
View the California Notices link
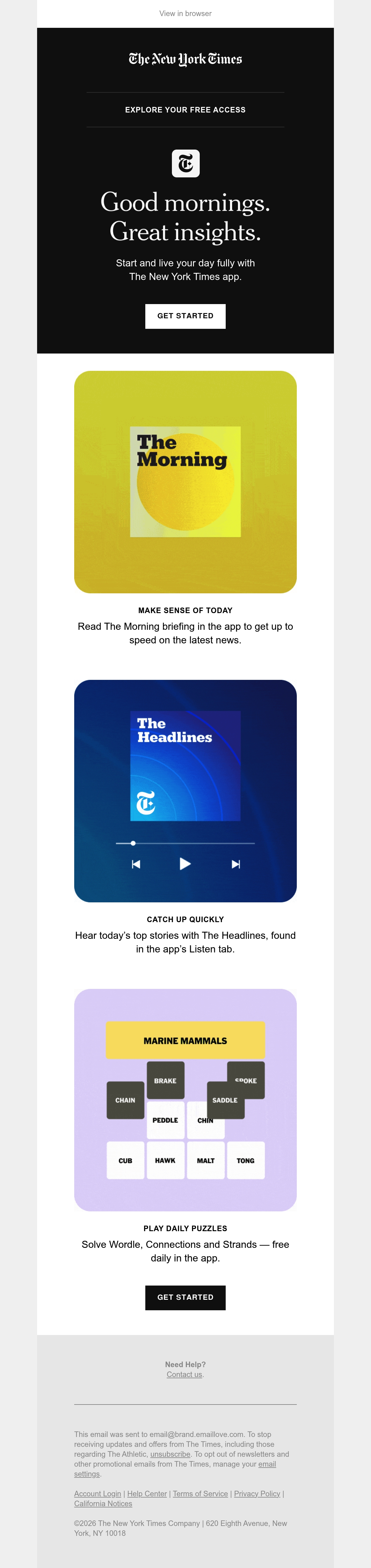pos(103,1503)
